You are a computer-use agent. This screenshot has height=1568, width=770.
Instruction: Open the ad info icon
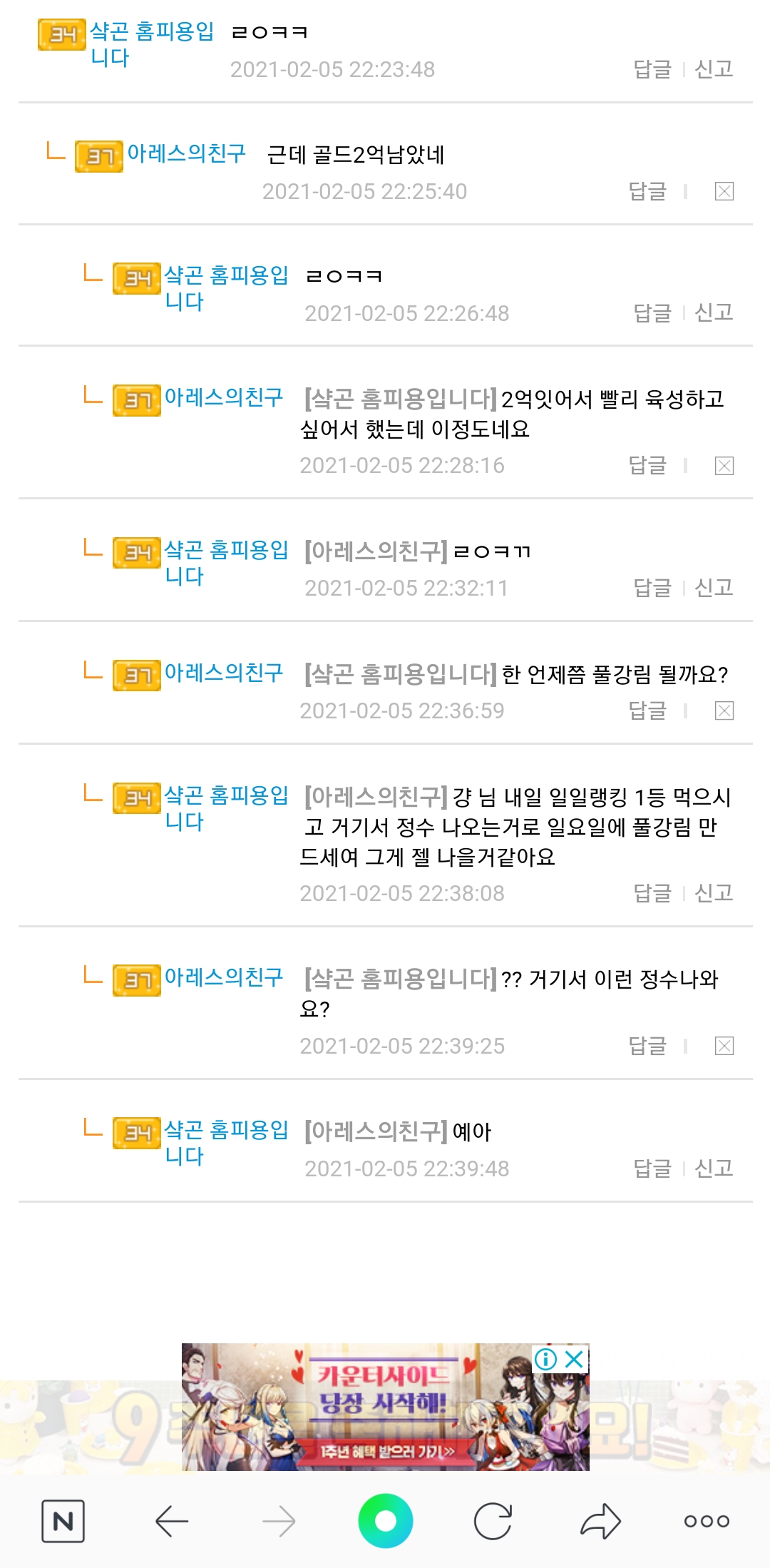[x=545, y=1359]
